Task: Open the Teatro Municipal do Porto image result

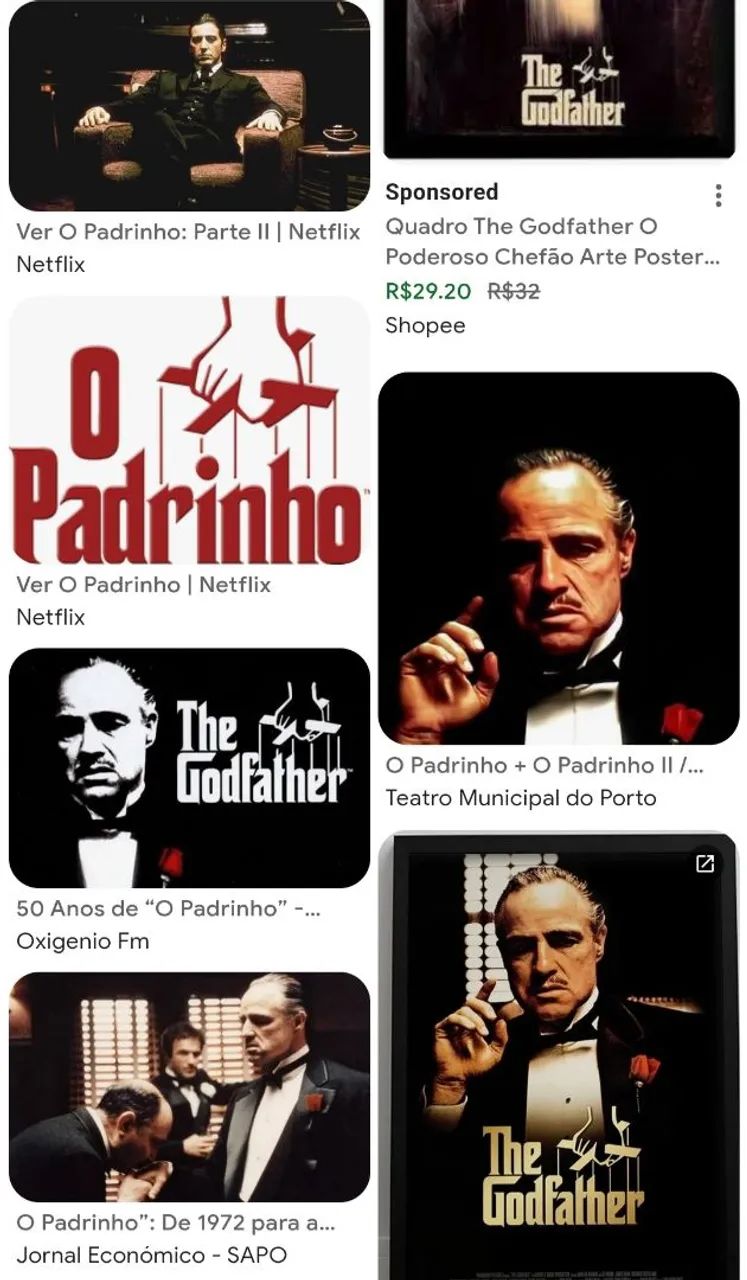Action: [x=558, y=558]
